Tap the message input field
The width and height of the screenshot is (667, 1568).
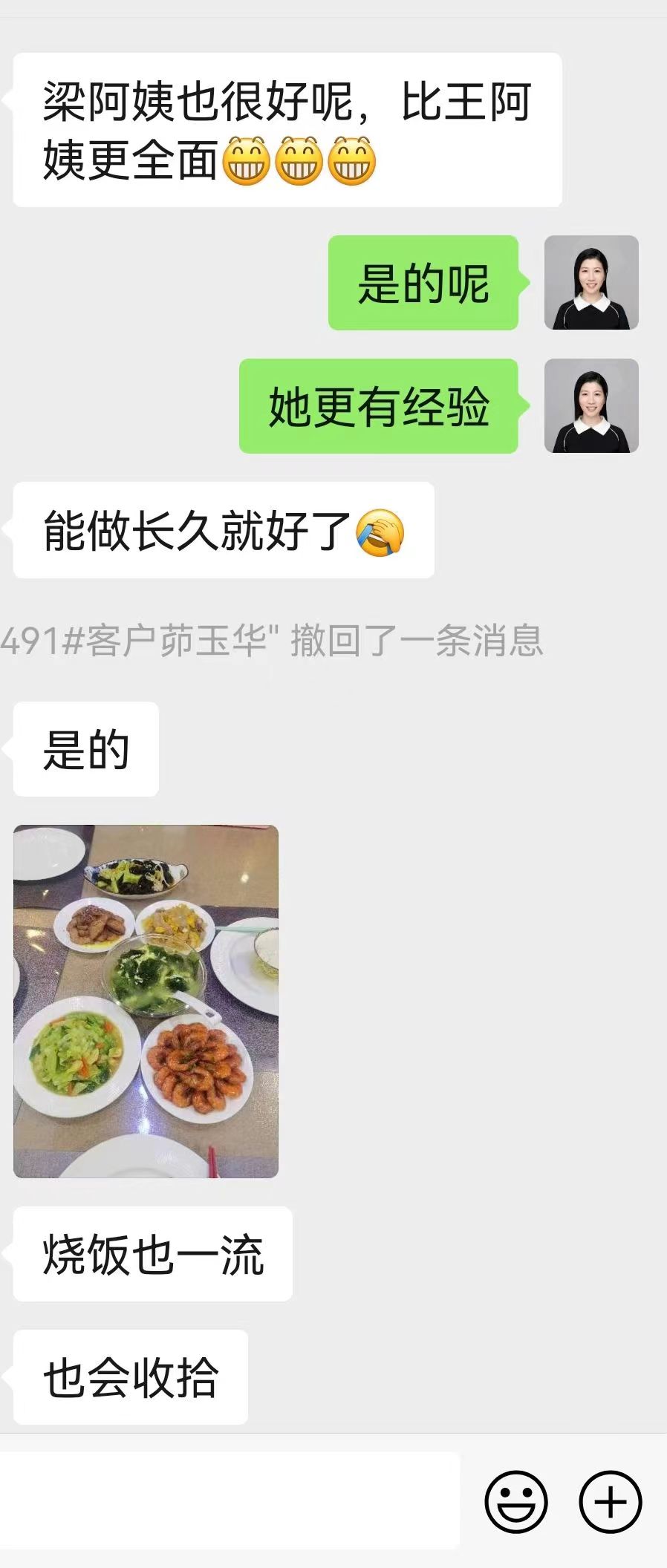point(229,1500)
